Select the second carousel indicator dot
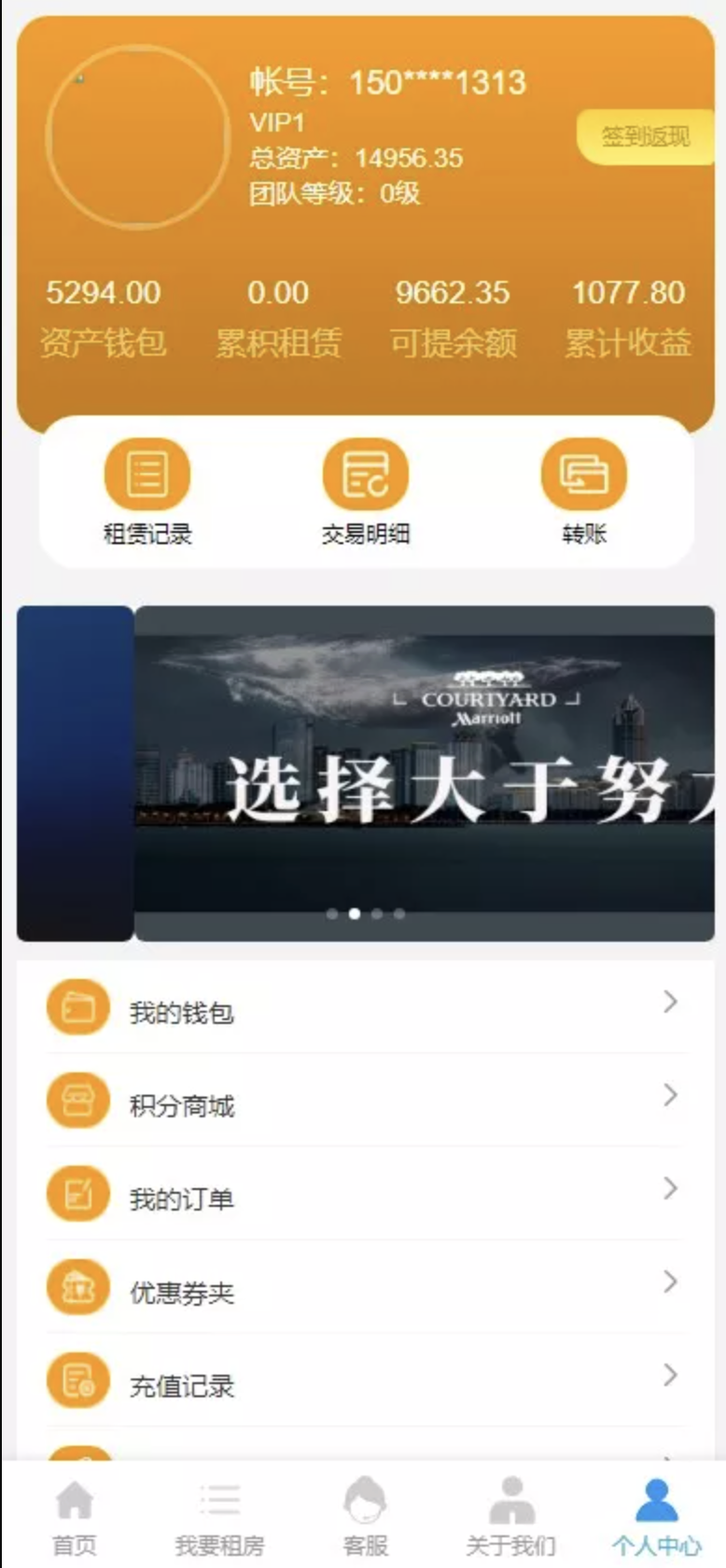Viewport: 726px width, 1568px height. (x=354, y=915)
